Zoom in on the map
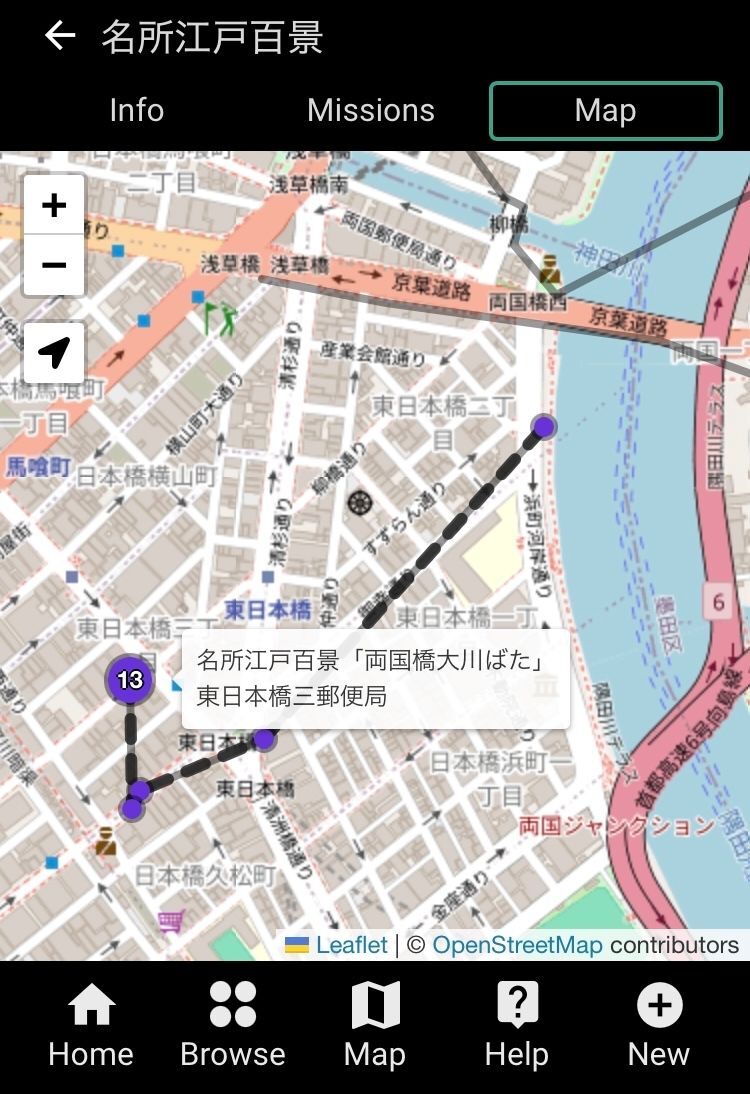Image resolution: width=750 pixels, height=1094 pixels. [54, 205]
